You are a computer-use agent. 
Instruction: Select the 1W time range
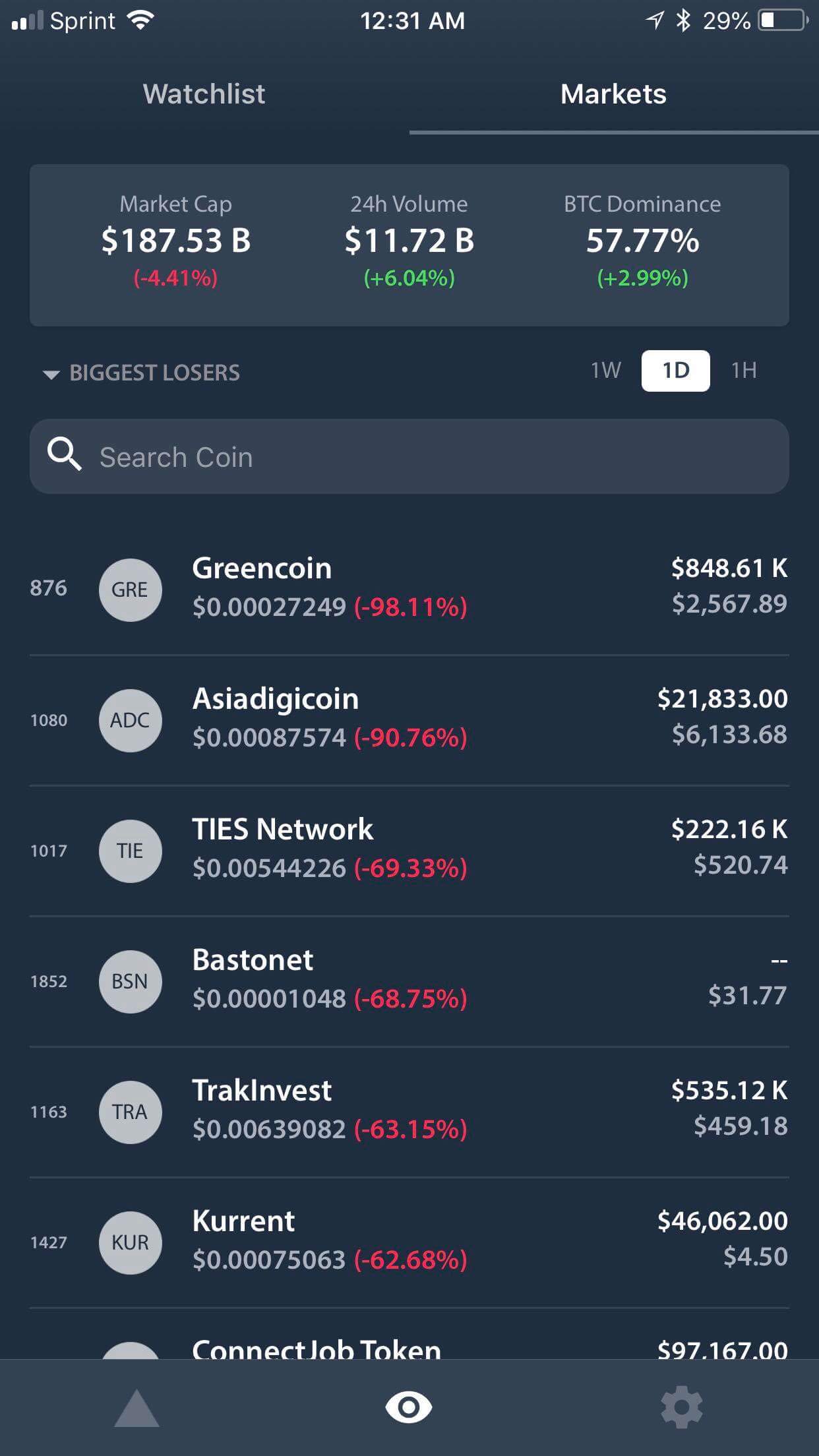click(x=605, y=371)
